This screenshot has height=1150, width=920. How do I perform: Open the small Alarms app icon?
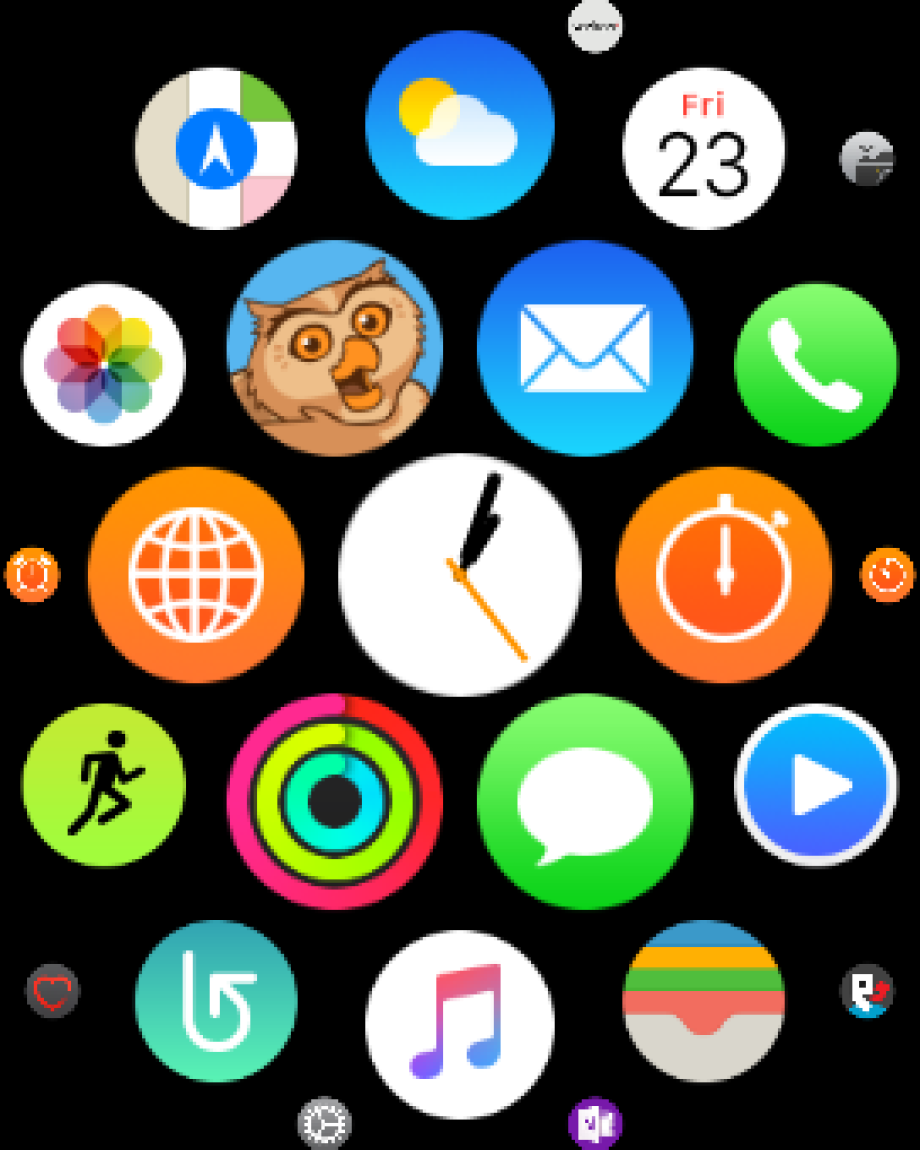(x=33, y=575)
